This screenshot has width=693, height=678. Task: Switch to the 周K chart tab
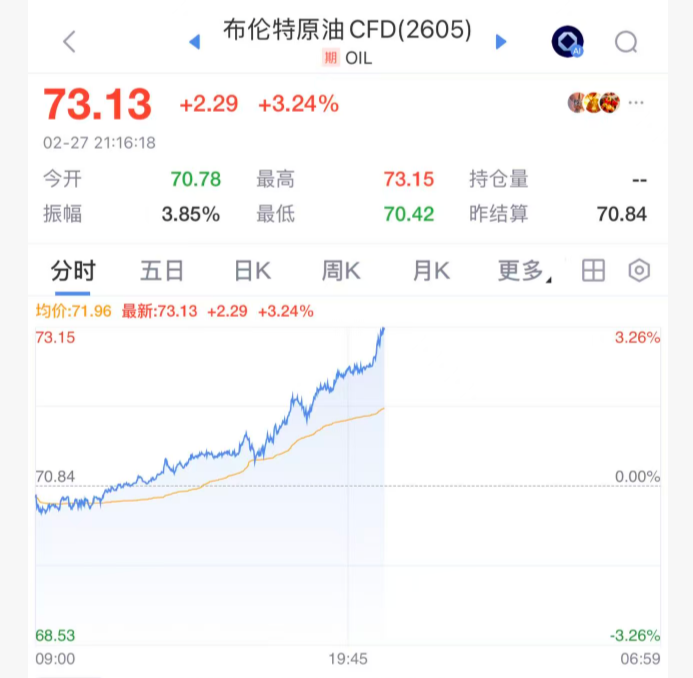[x=341, y=271]
